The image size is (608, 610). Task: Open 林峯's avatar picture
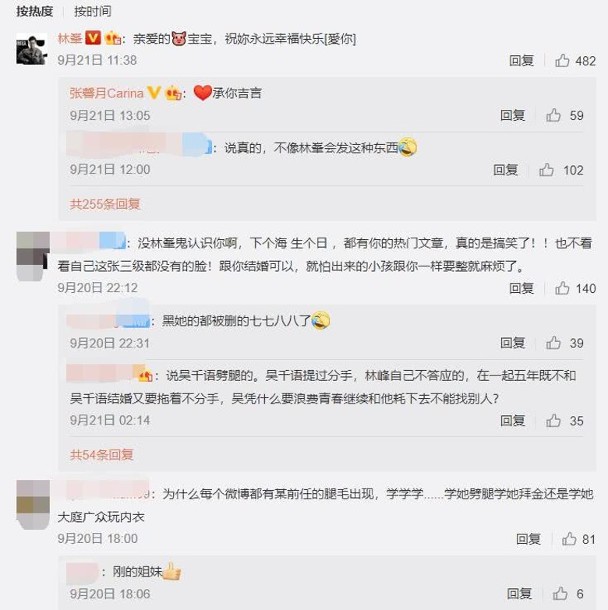32,47
